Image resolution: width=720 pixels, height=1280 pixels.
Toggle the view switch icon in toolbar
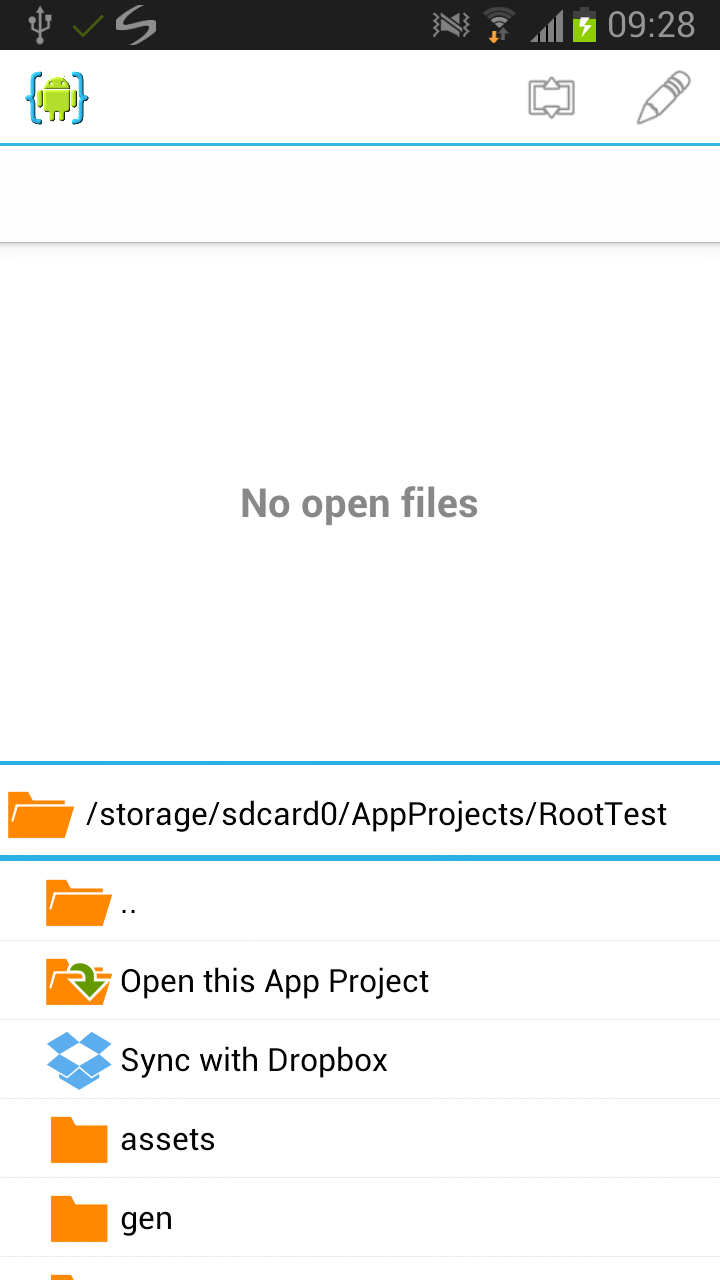[x=552, y=98]
